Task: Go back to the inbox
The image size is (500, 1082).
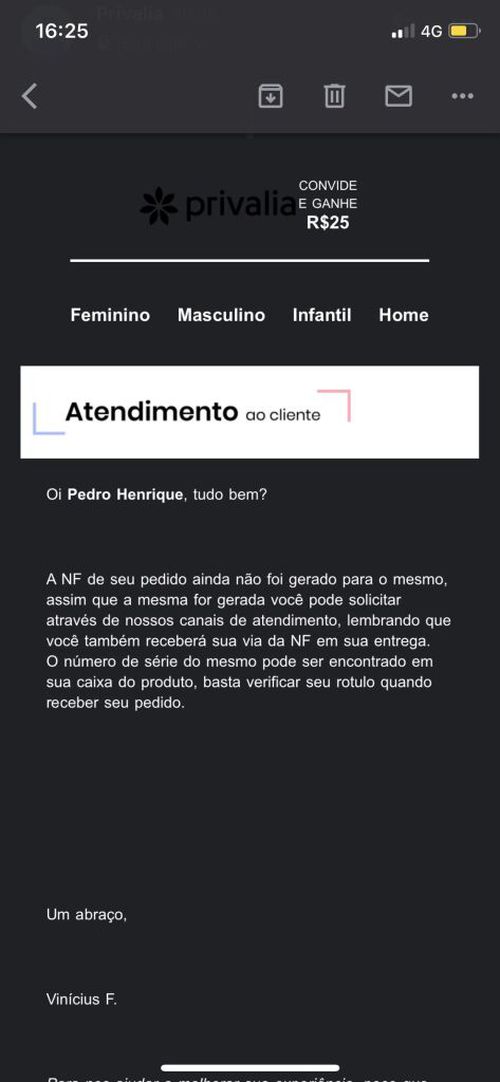Action: 29,97
